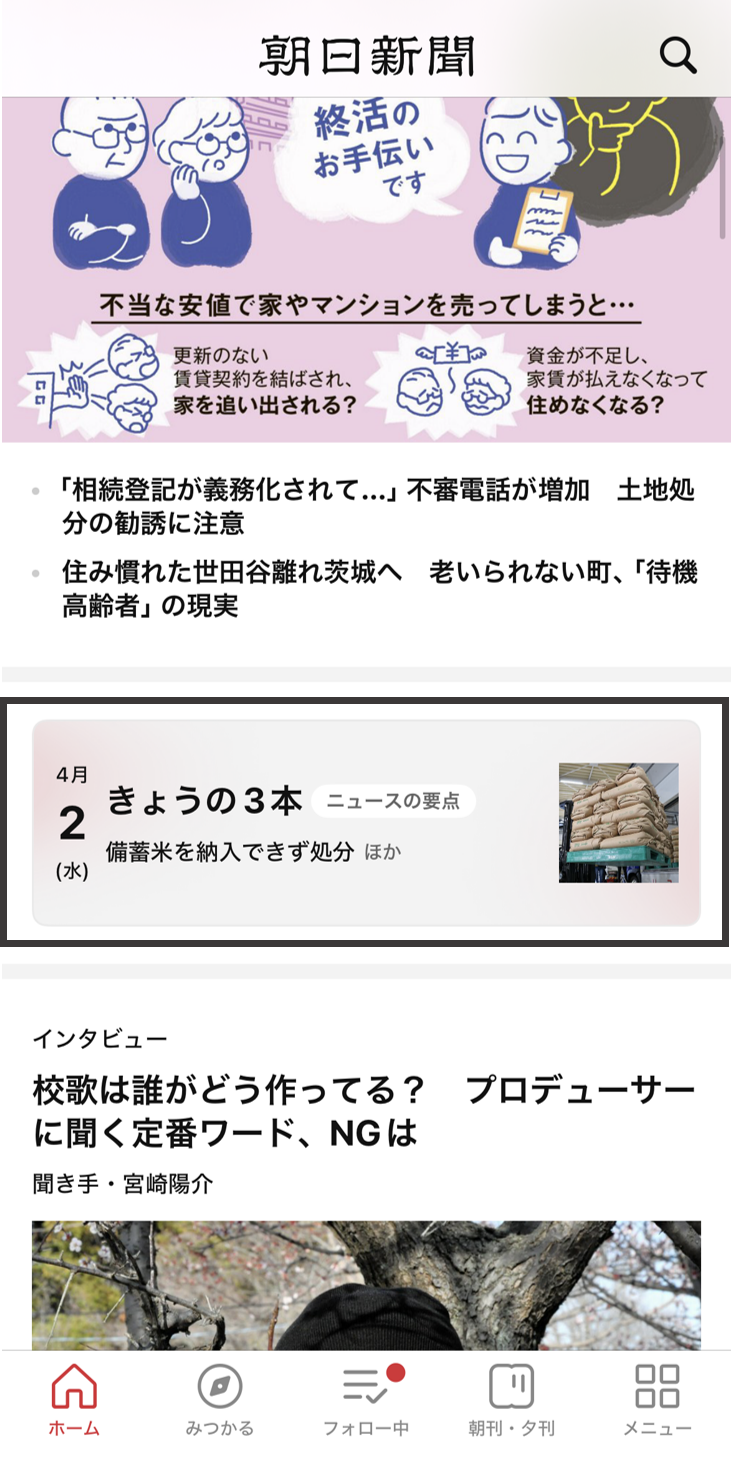Open the 朝刊・夕刊 tab

pos(511,1400)
